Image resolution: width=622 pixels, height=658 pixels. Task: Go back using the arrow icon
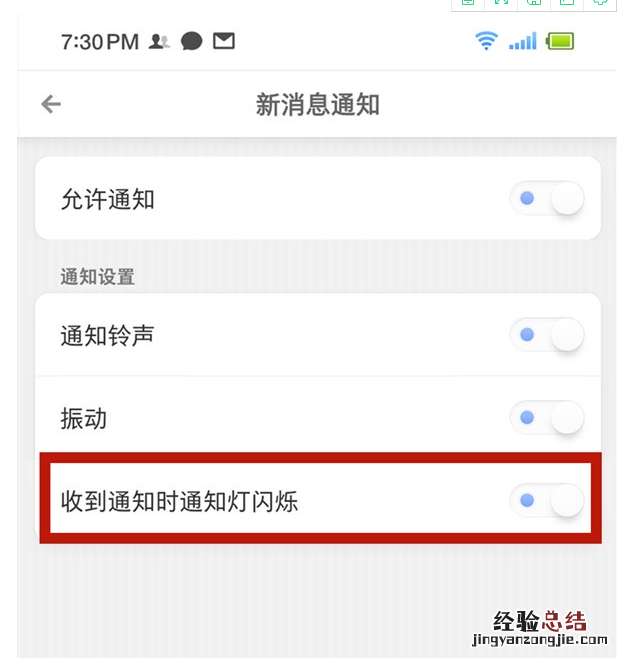click(x=51, y=104)
